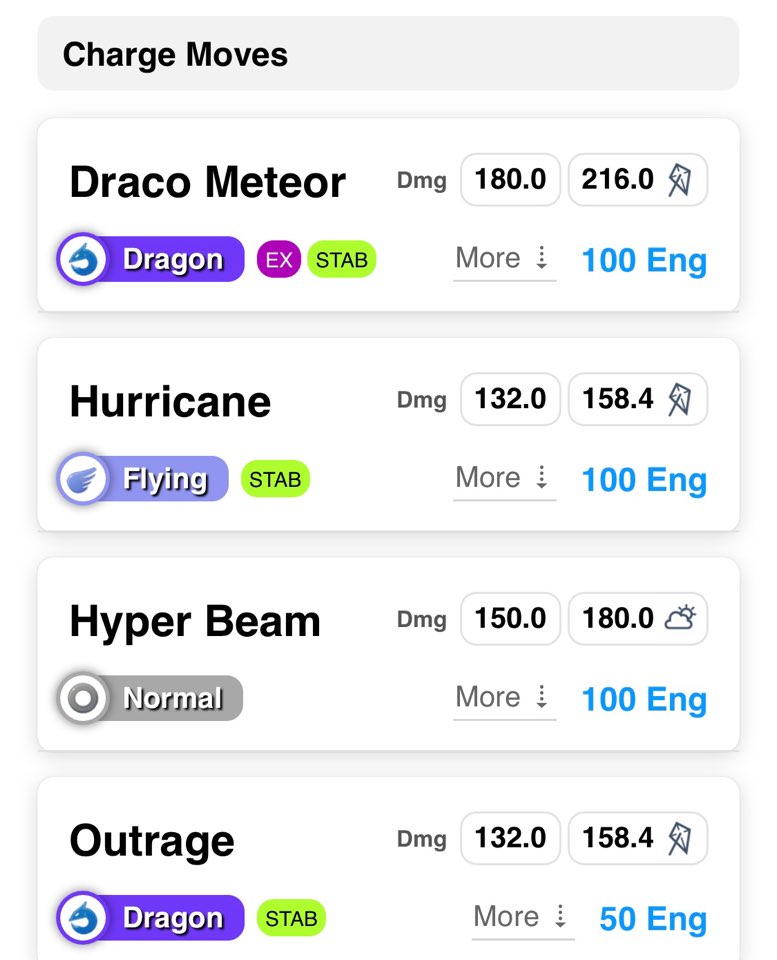The height and width of the screenshot is (960, 777).
Task: Tap the Normal type chip under Hyper Beam
Action: [150, 698]
